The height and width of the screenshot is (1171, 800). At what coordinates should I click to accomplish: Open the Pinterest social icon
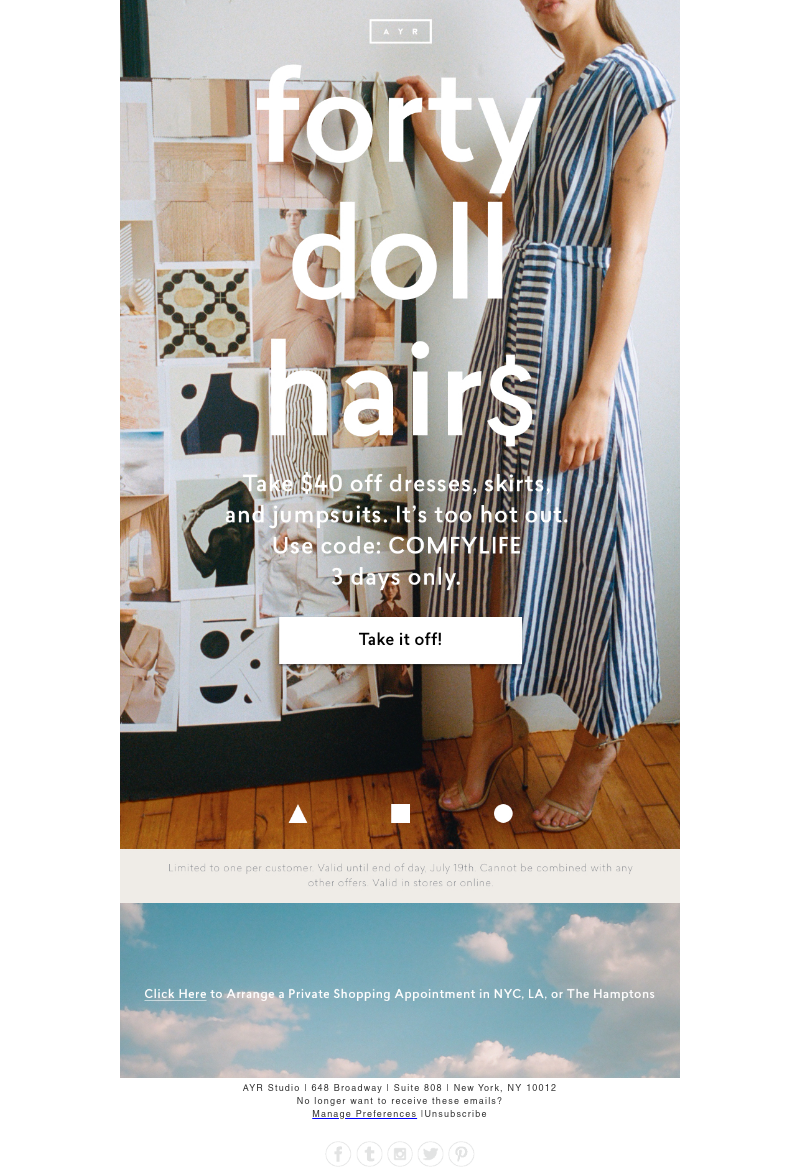[461, 1154]
